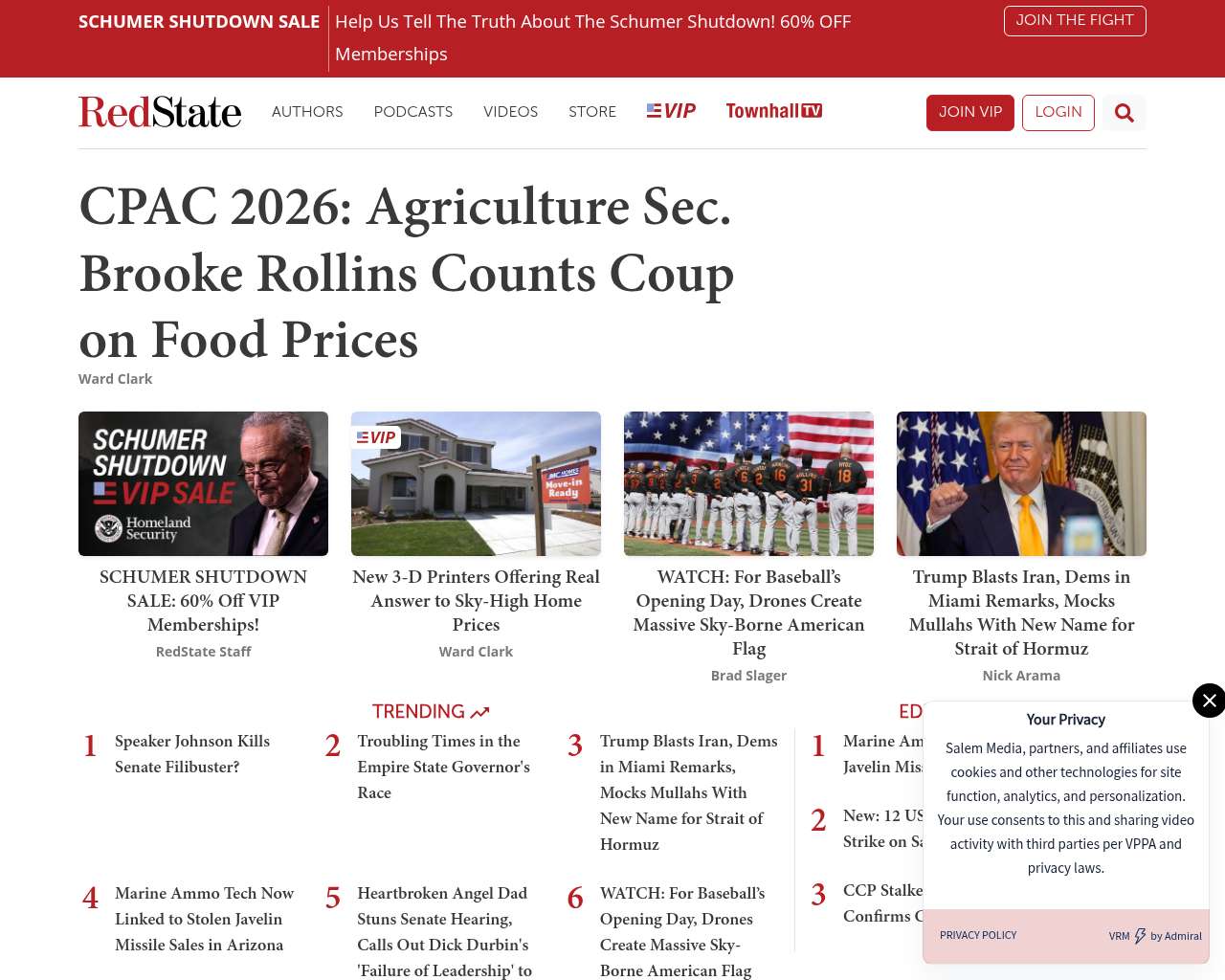Open the VIP nav link
The image size is (1225, 980).
pyautogui.click(x=671, y=111)
